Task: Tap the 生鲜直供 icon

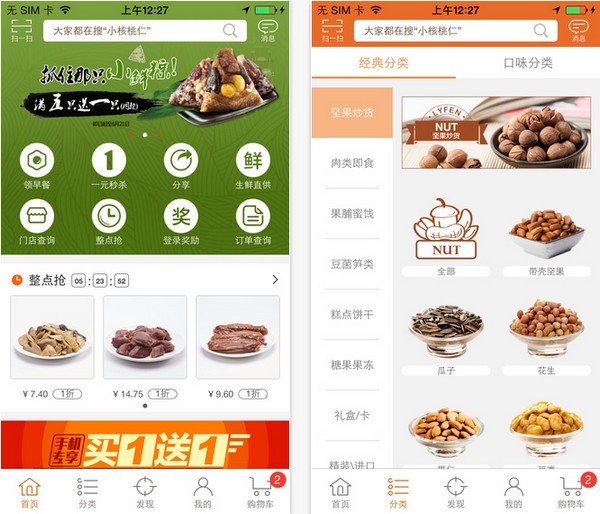Action: [253, 166]
